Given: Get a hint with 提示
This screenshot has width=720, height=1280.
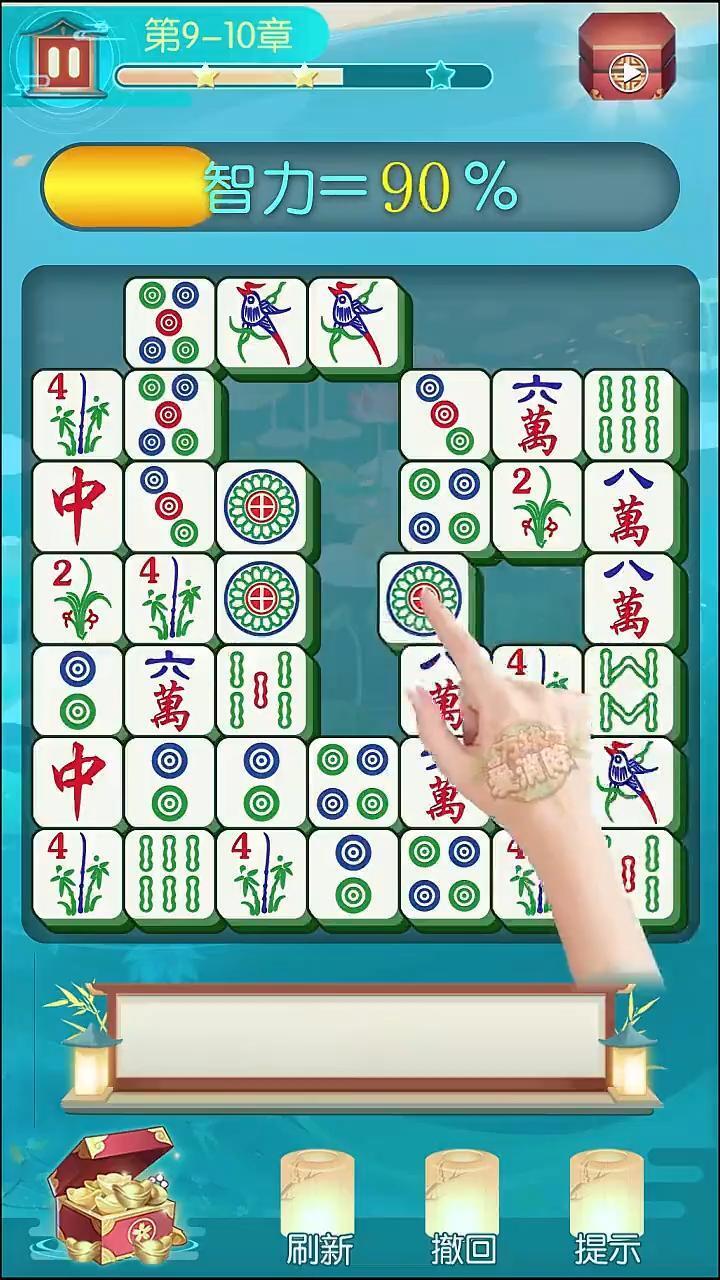Looking at the screenshot, I should coord(607,1204).
